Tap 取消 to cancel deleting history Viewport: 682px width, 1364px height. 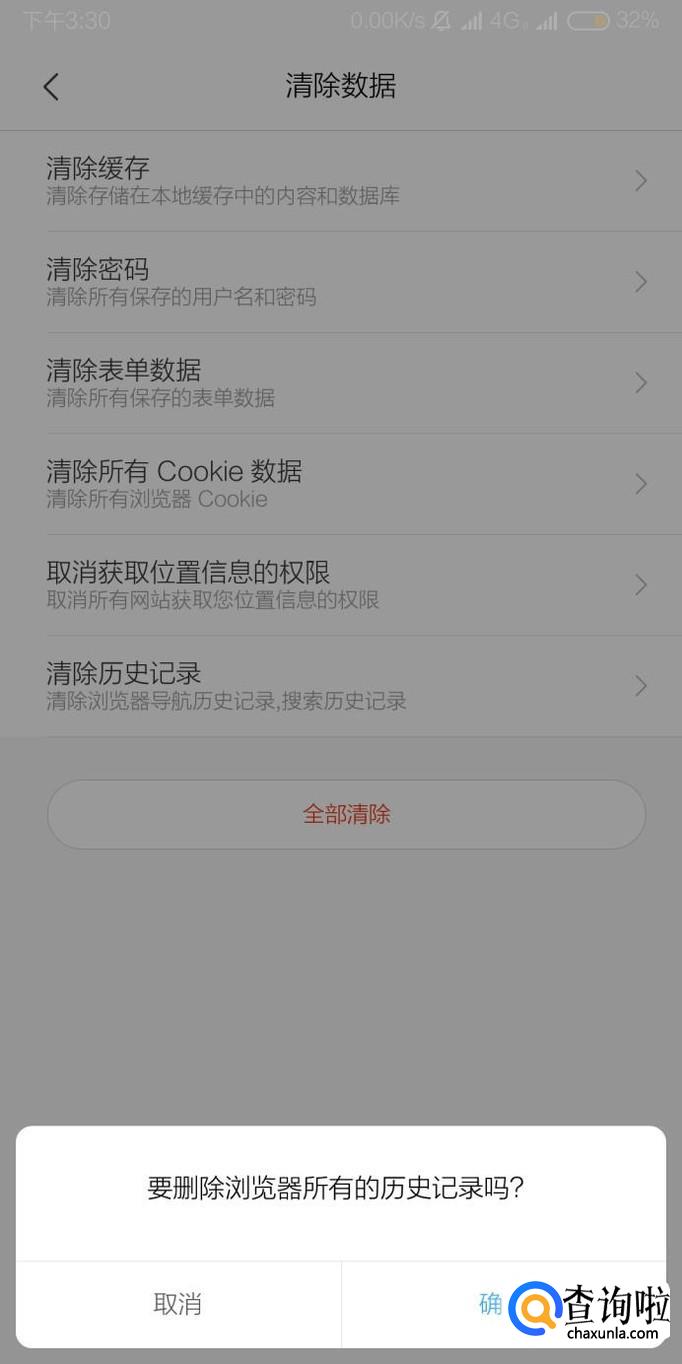click(x=178, y=1304)
